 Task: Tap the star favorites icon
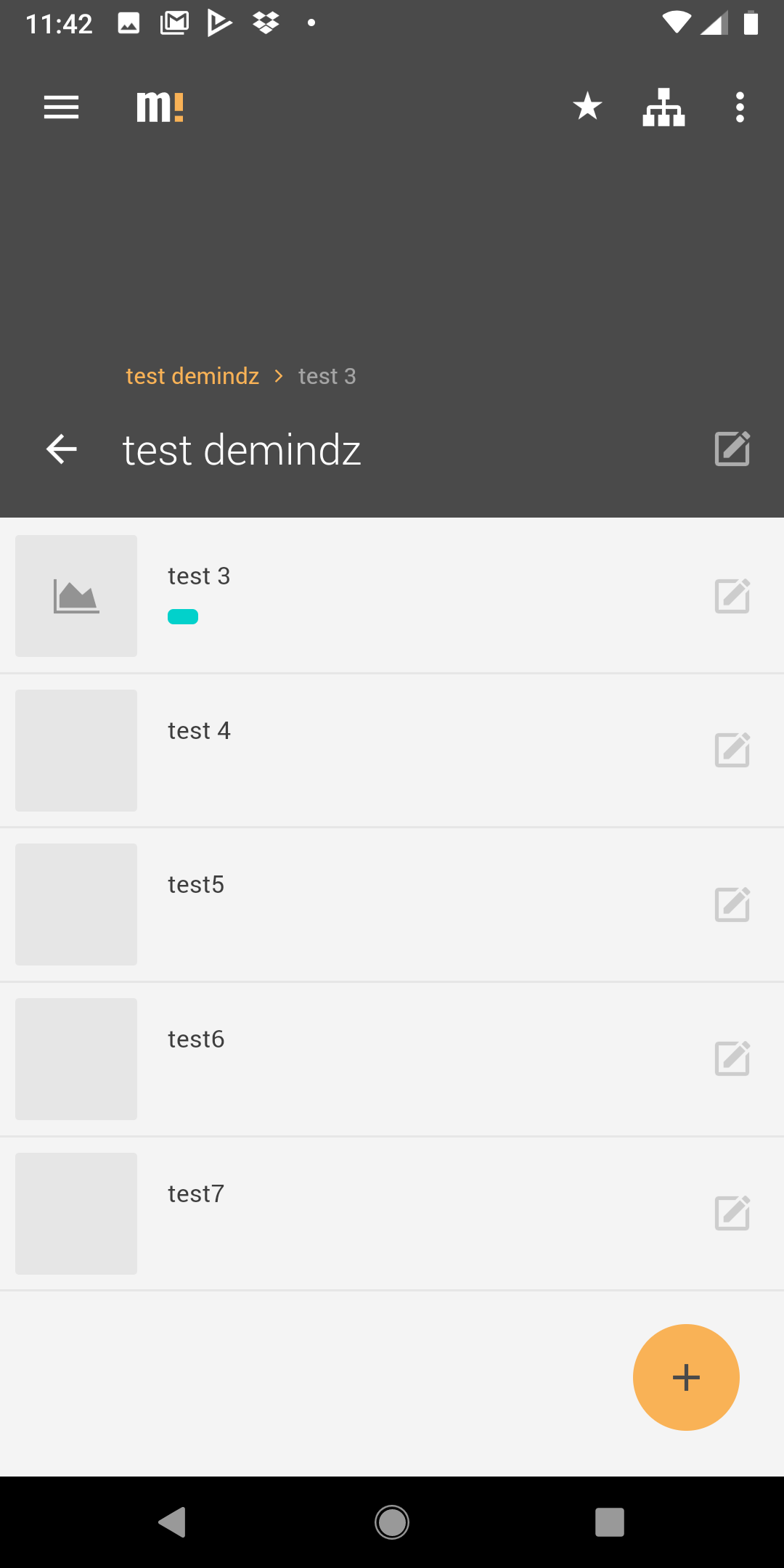click(587, 107)
